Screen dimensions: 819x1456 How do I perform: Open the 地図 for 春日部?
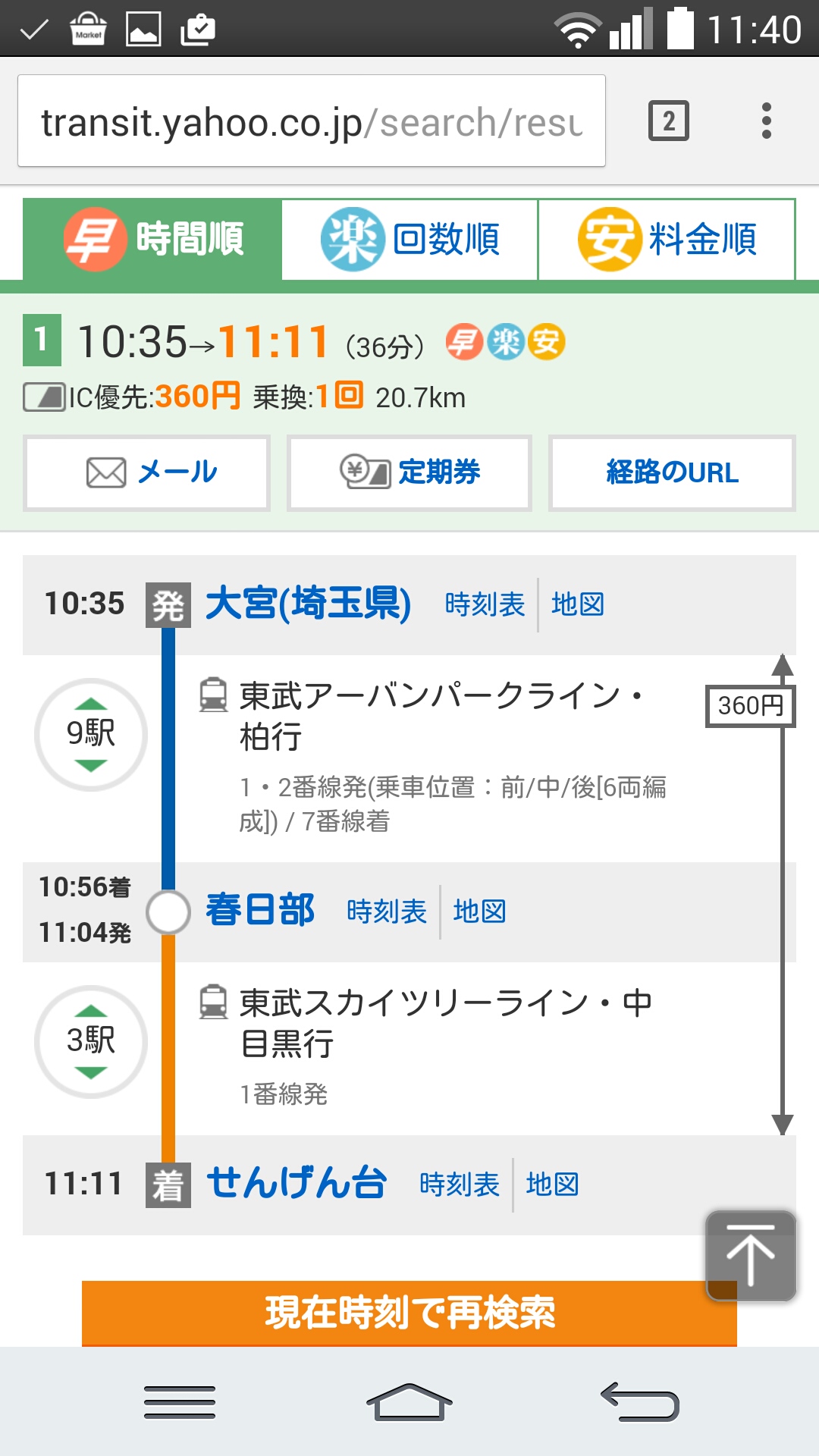point(479,912)
